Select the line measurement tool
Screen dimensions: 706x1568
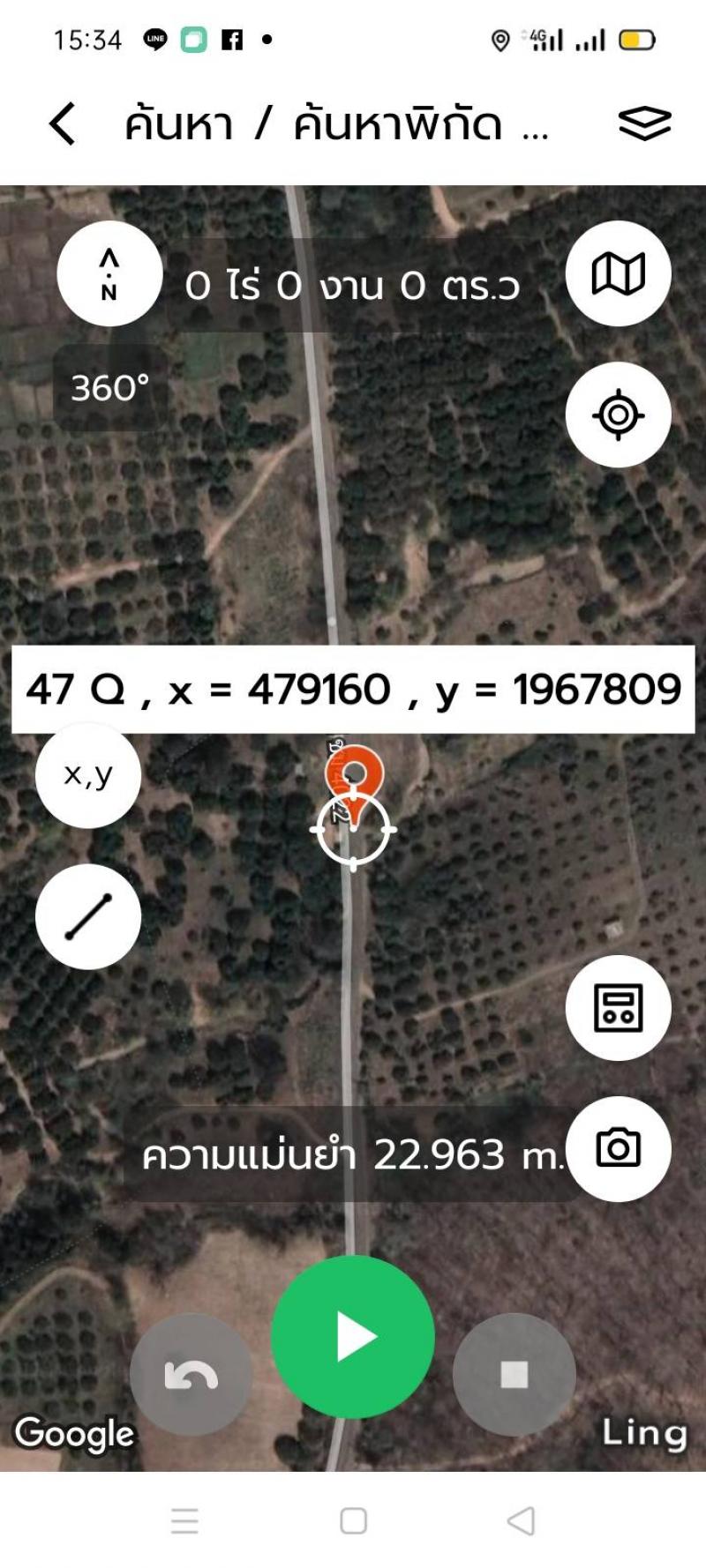(x=88, y=917)
